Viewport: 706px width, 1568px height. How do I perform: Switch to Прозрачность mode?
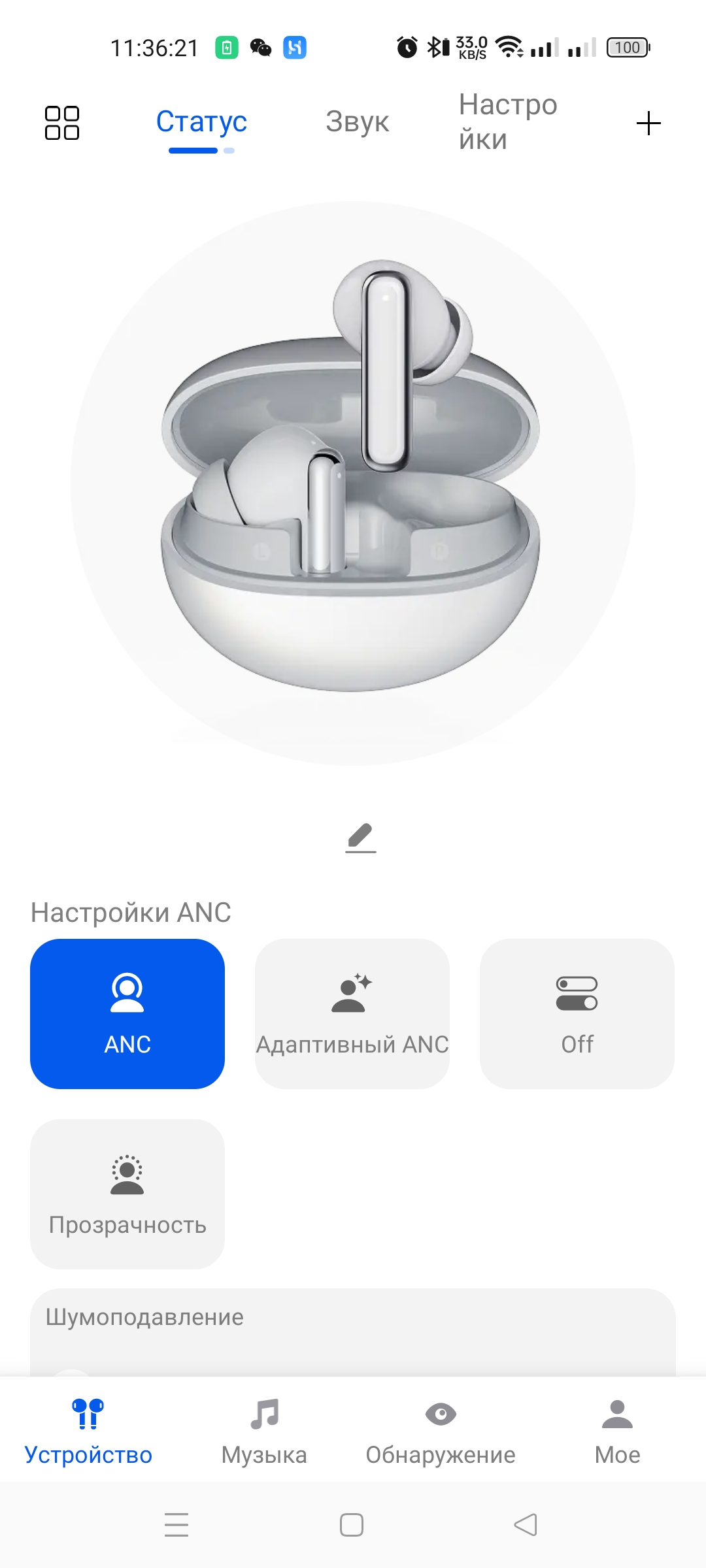pyautogui.click(x=127, y=1194)
